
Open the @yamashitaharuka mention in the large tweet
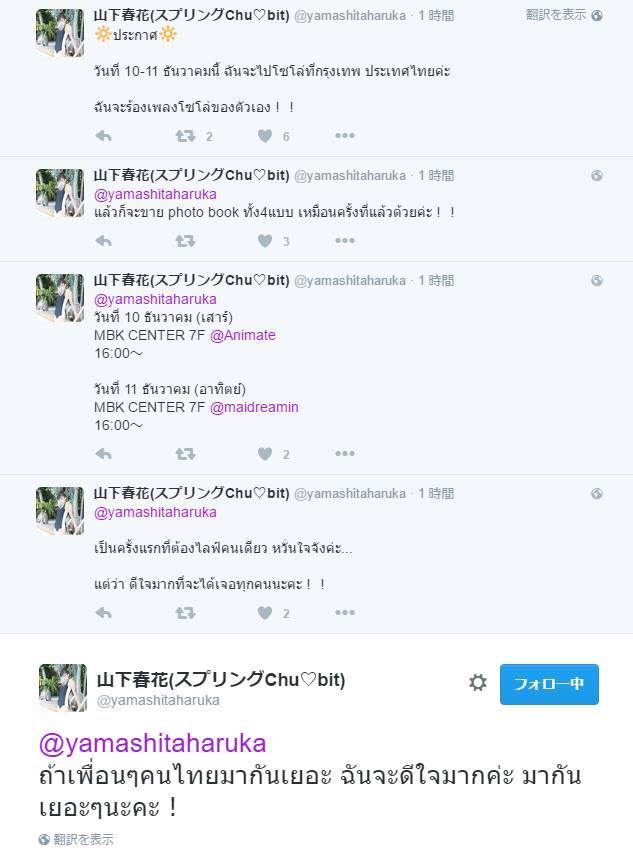(152, 743)
